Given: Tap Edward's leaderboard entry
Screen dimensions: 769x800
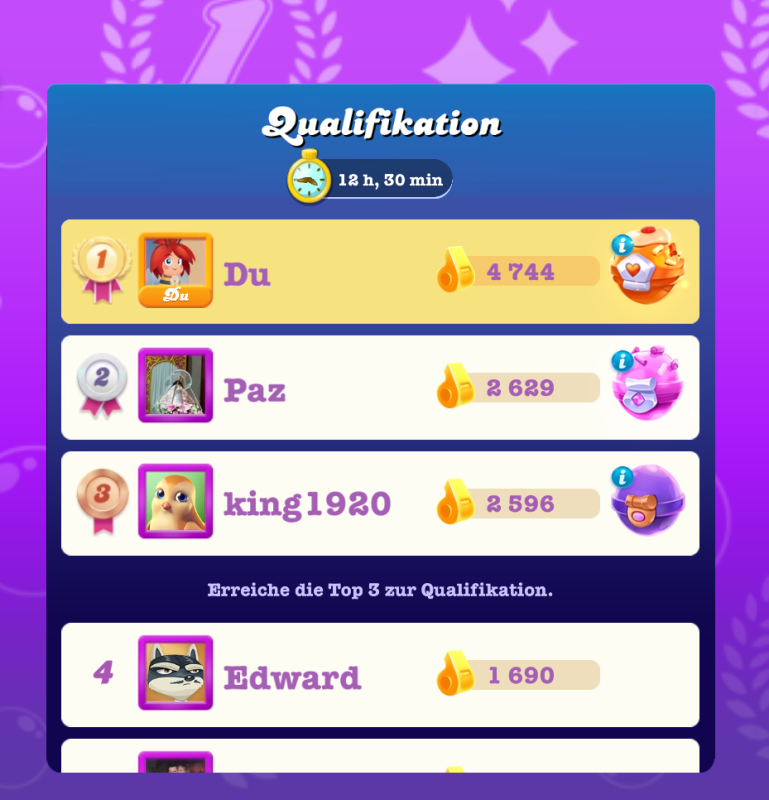Looking at the screenshot, I should [x=380, y=675].
